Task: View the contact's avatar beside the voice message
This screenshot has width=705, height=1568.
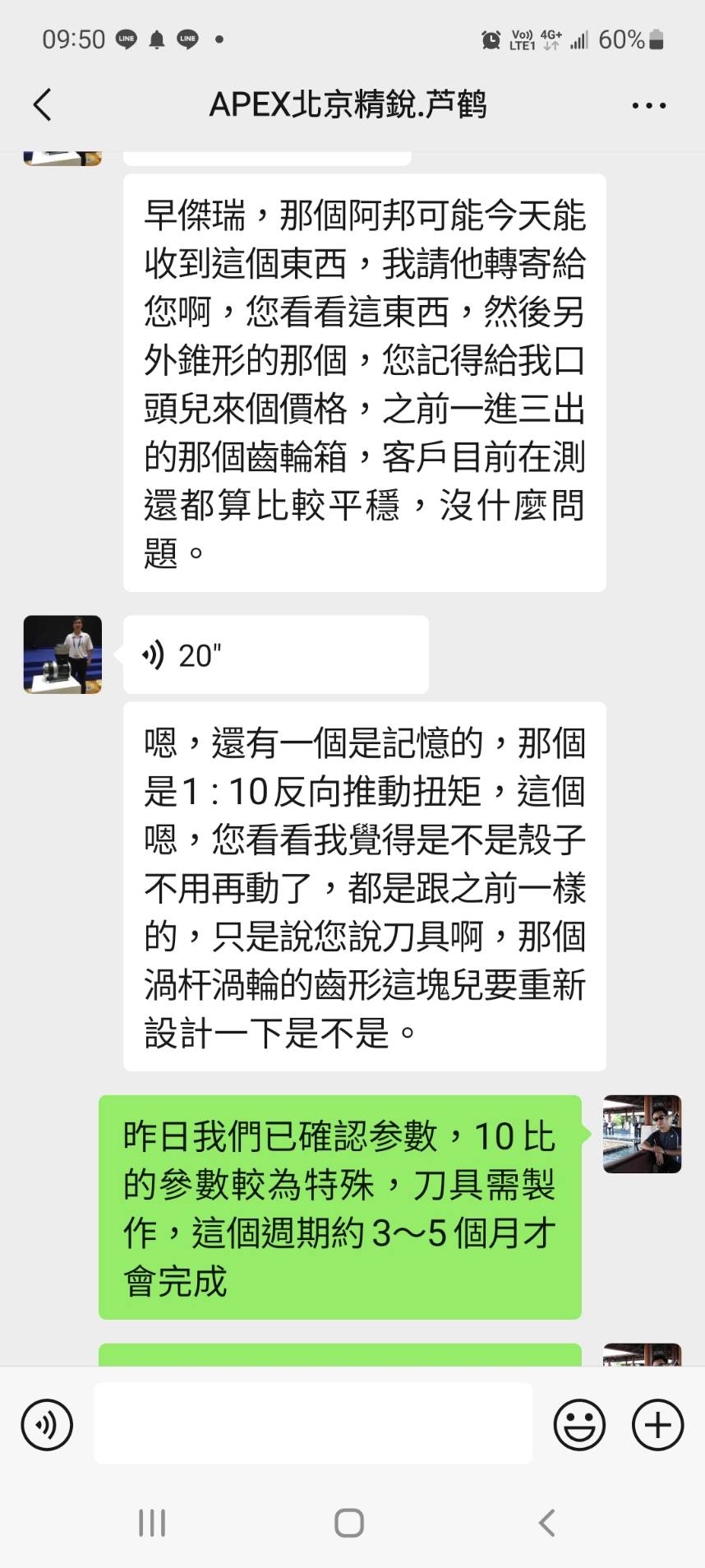Action: click(x=62, y=654)
